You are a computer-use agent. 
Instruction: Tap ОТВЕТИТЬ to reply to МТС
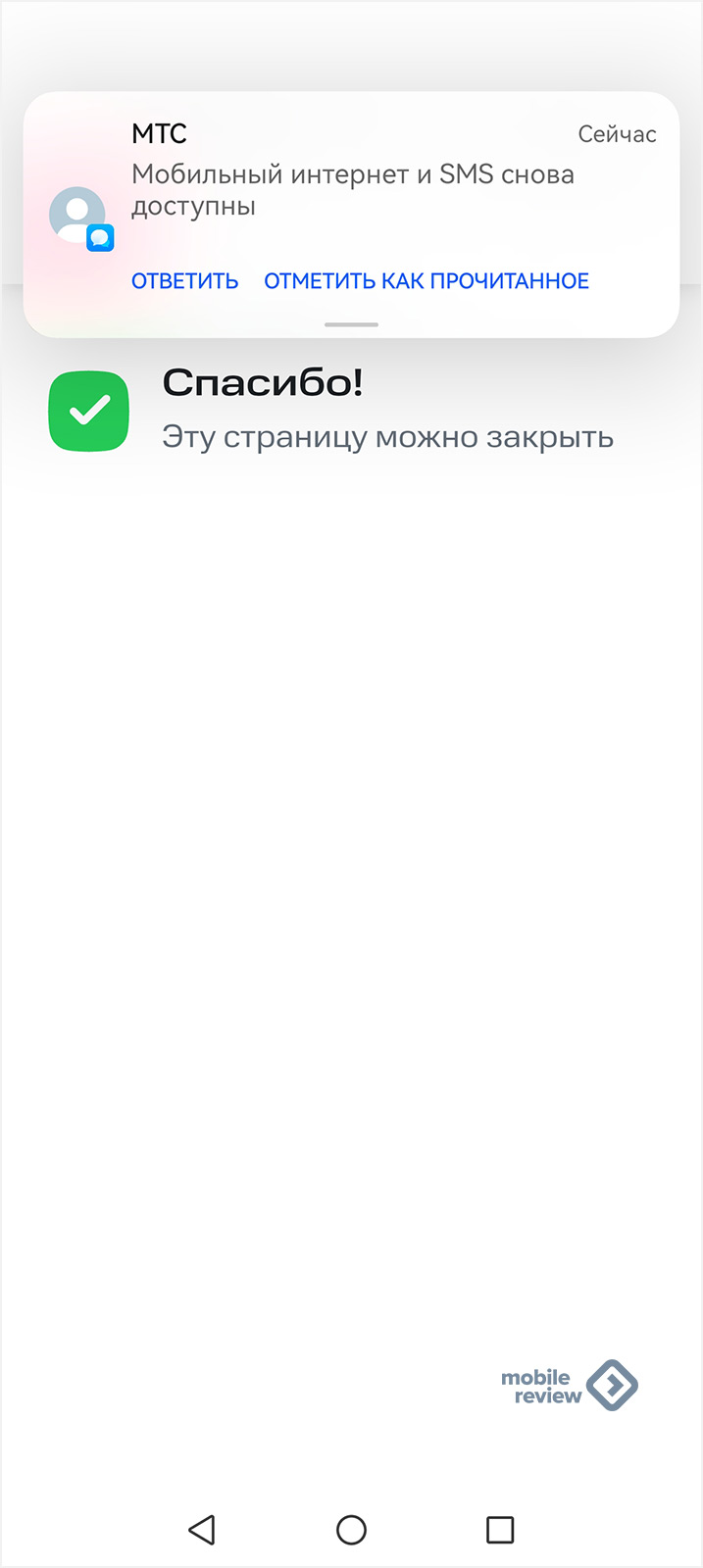(x=185, y=281)
